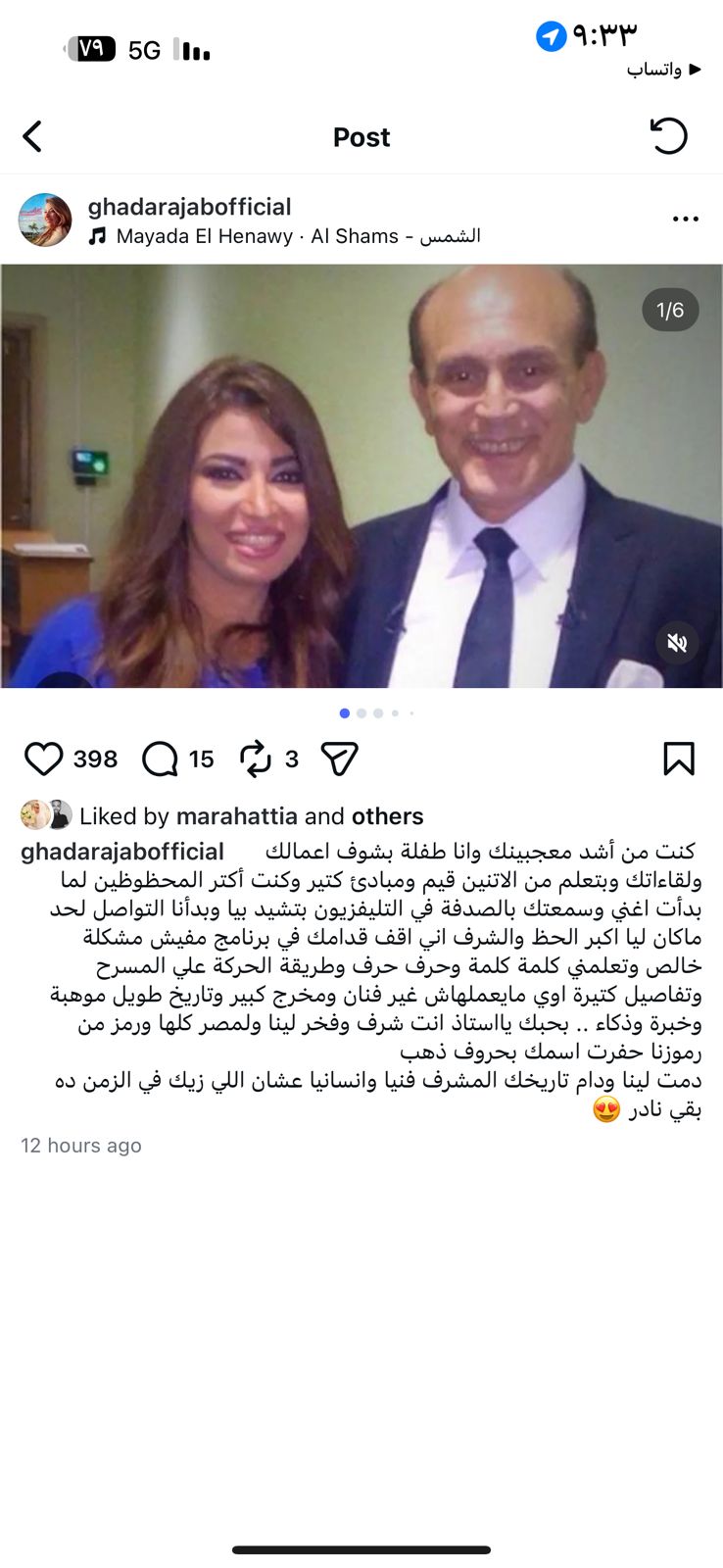Screen dimensions: 723x1568
Task: Like this post with the heart icon
Action: (x=43, y=759)
